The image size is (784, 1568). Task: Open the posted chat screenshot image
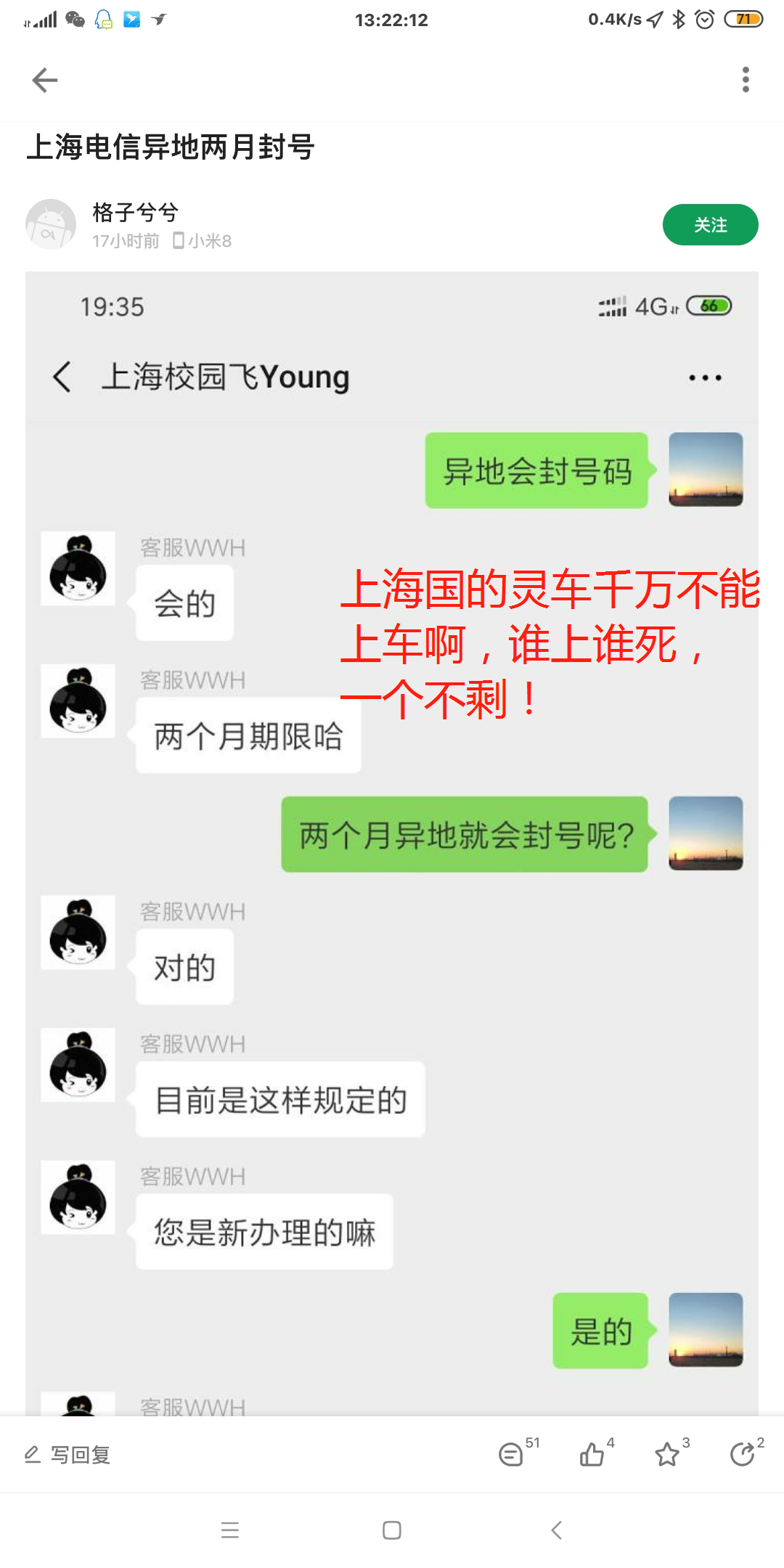tap(392, 842)
